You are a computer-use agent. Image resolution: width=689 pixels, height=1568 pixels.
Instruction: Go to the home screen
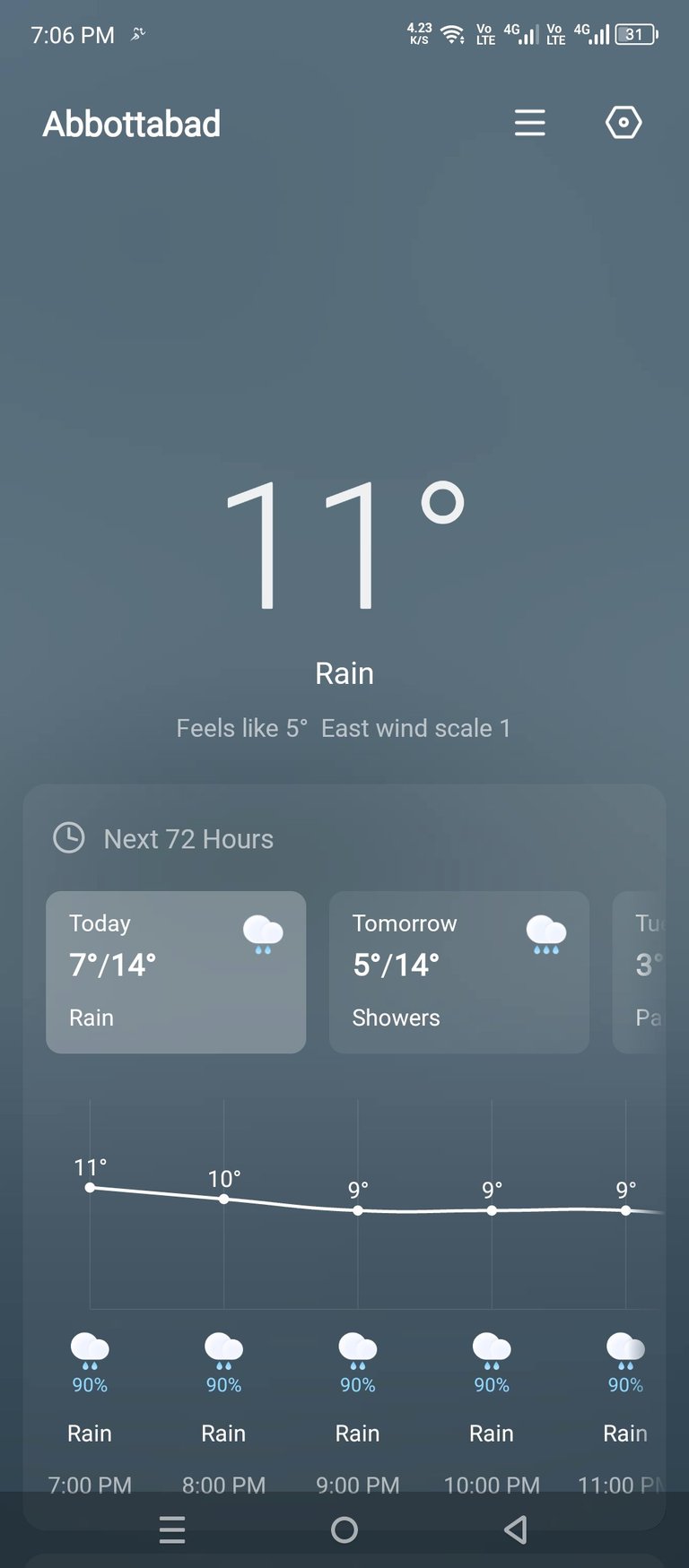(344, 1529)
